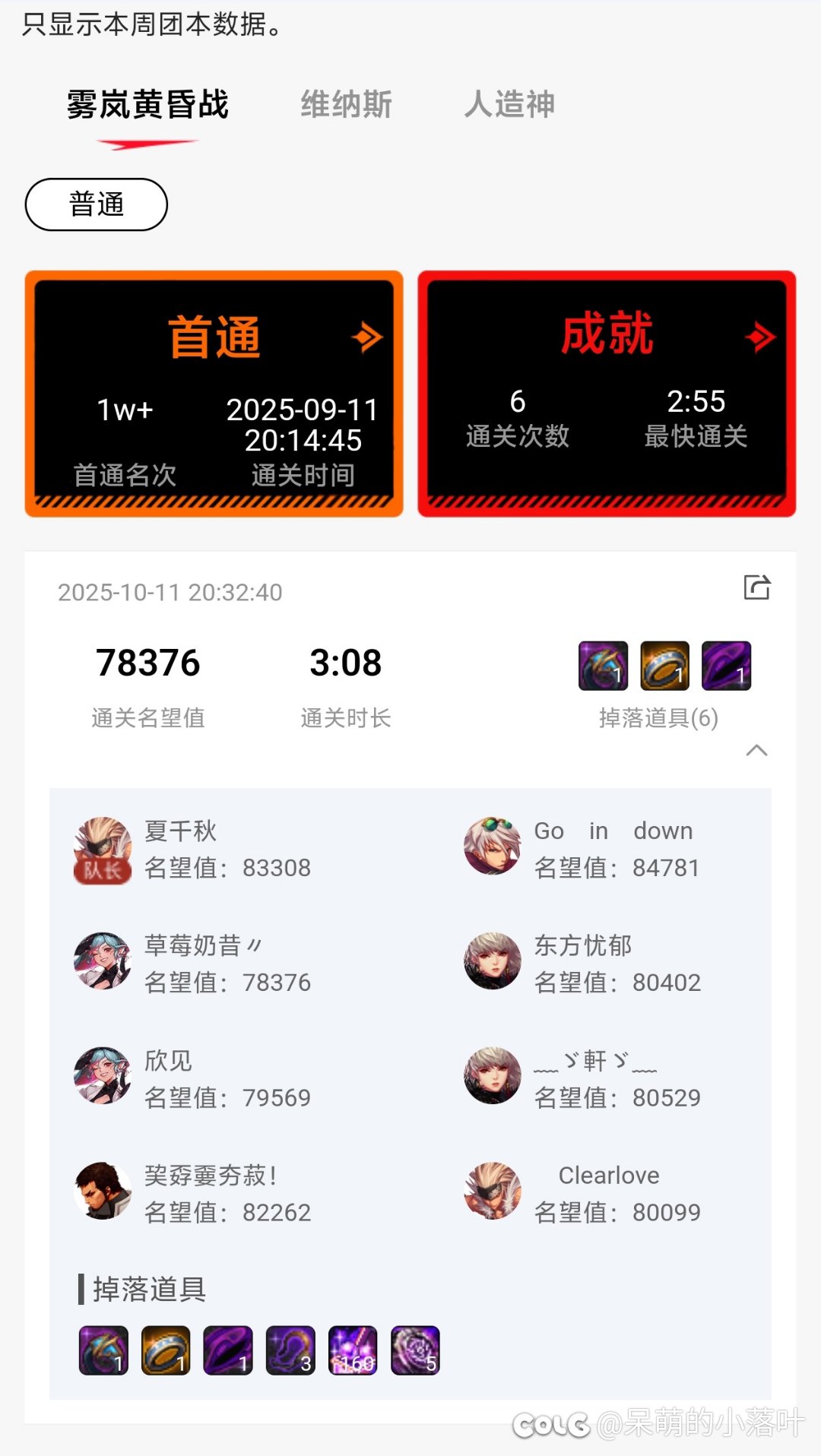This screenshot has width=821, height=1456.
Task: Switch to the 人造神 tab
Action: click(x=509, y=105)
